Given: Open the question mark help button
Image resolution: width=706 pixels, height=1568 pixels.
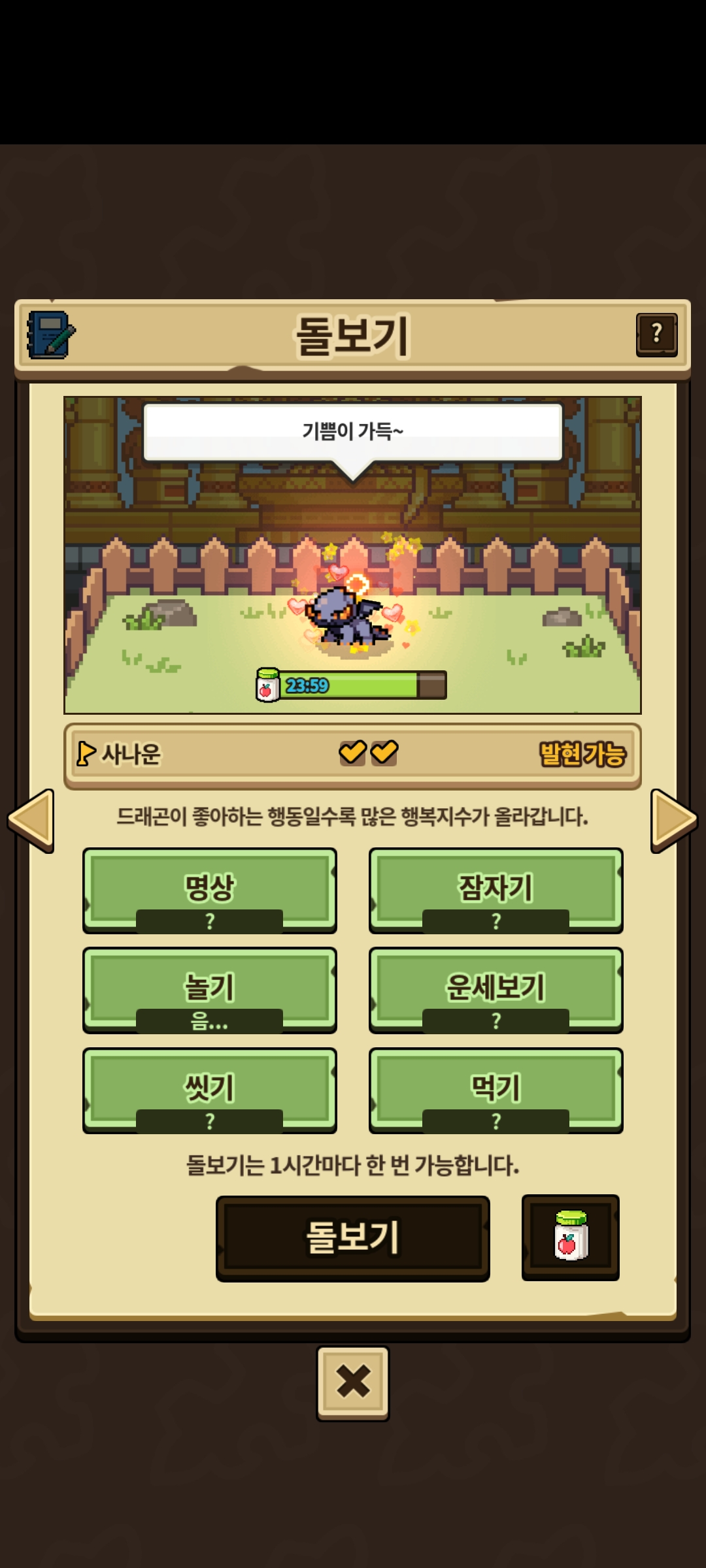Looking at the screenshot, I should [656, 335].
